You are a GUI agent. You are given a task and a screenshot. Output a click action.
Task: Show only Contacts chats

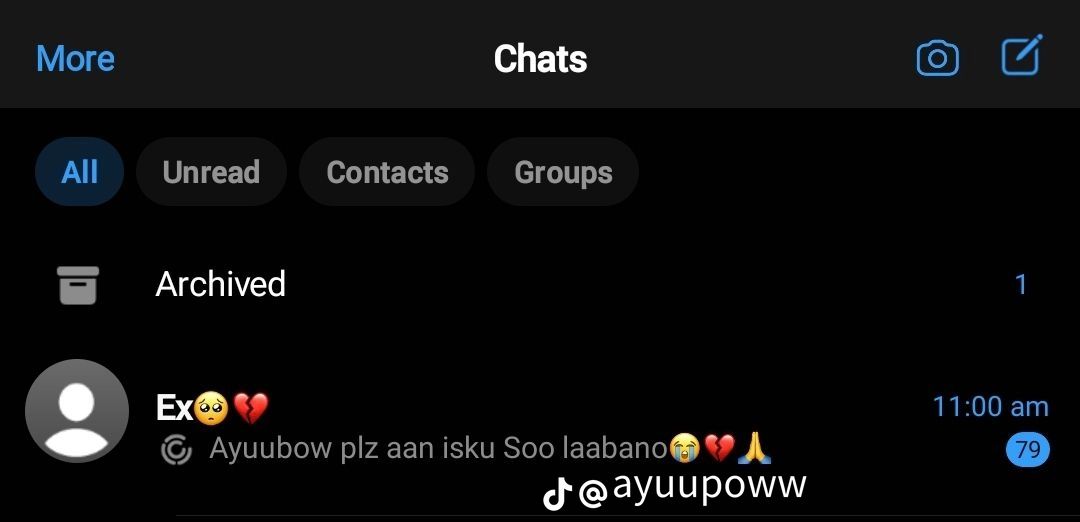(387, 172)
